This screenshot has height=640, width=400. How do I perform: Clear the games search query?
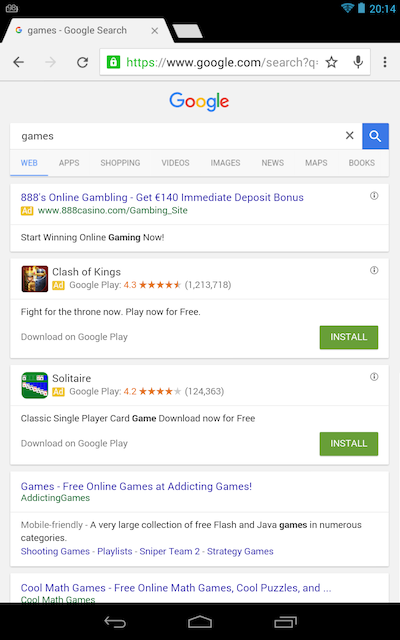pos(349,136)
